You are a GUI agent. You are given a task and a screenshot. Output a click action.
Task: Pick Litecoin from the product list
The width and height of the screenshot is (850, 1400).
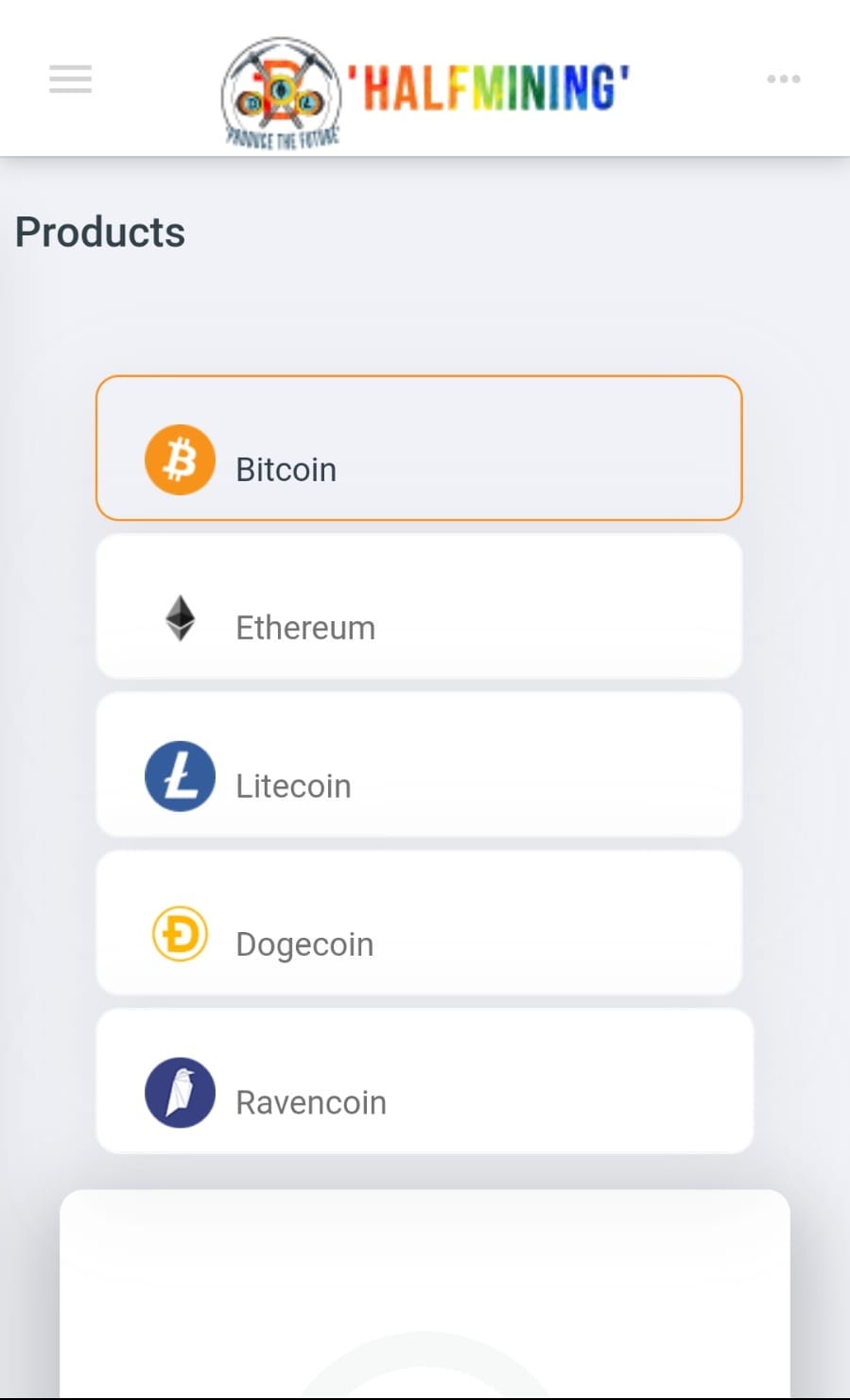(x=419, y=765)
